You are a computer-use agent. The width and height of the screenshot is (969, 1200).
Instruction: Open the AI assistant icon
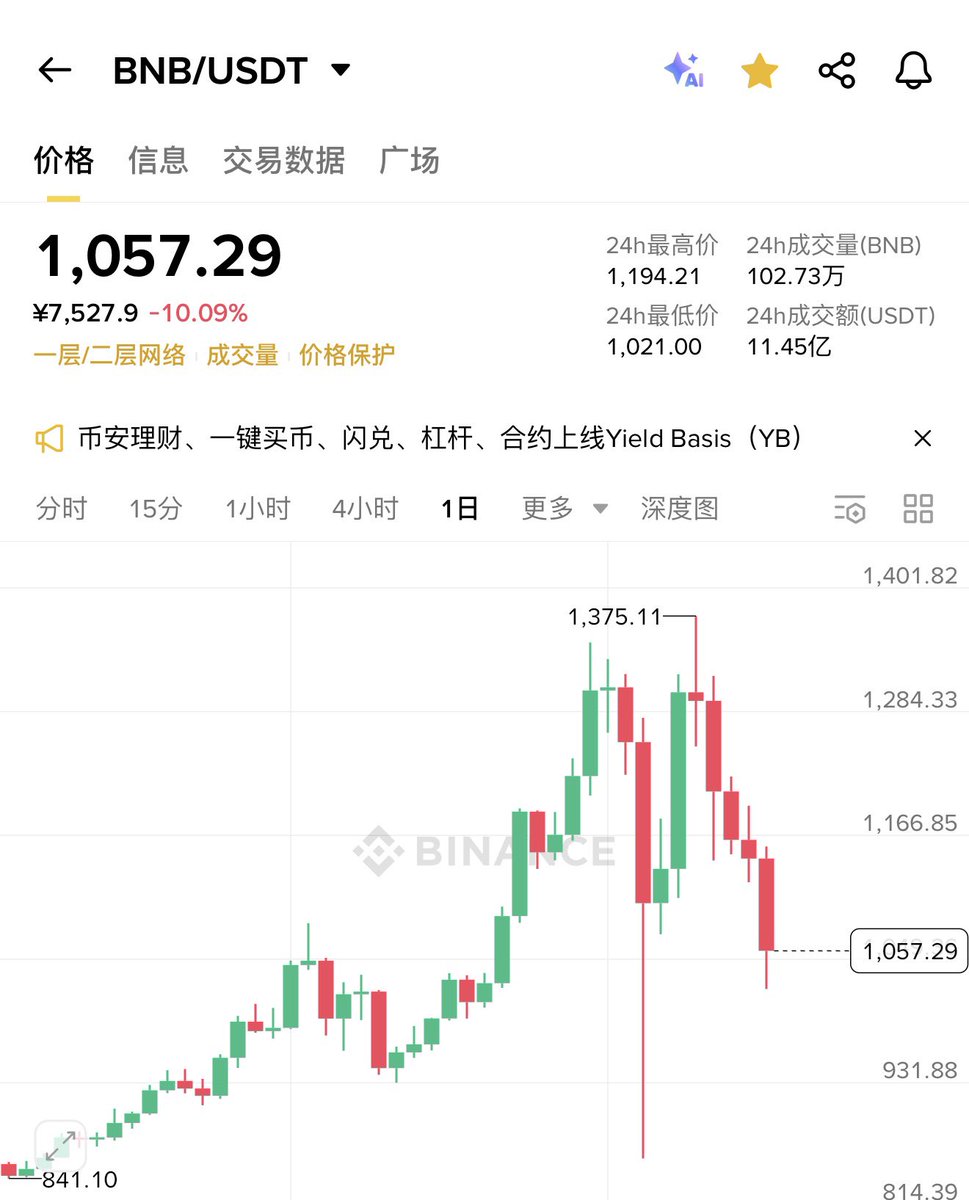(685, 71)
